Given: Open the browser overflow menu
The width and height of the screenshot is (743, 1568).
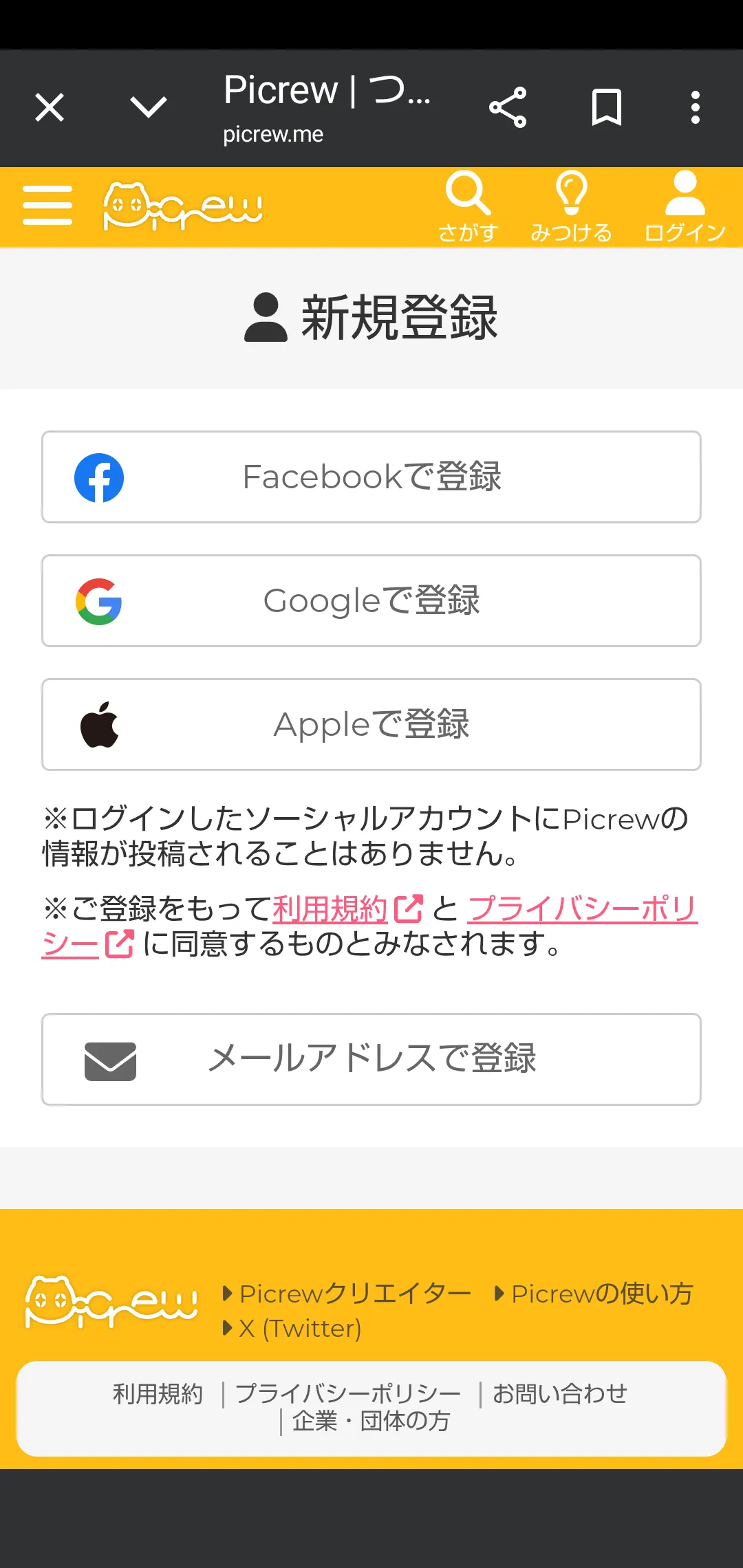Looking at the screenshot, I should [x=696, y=108].
